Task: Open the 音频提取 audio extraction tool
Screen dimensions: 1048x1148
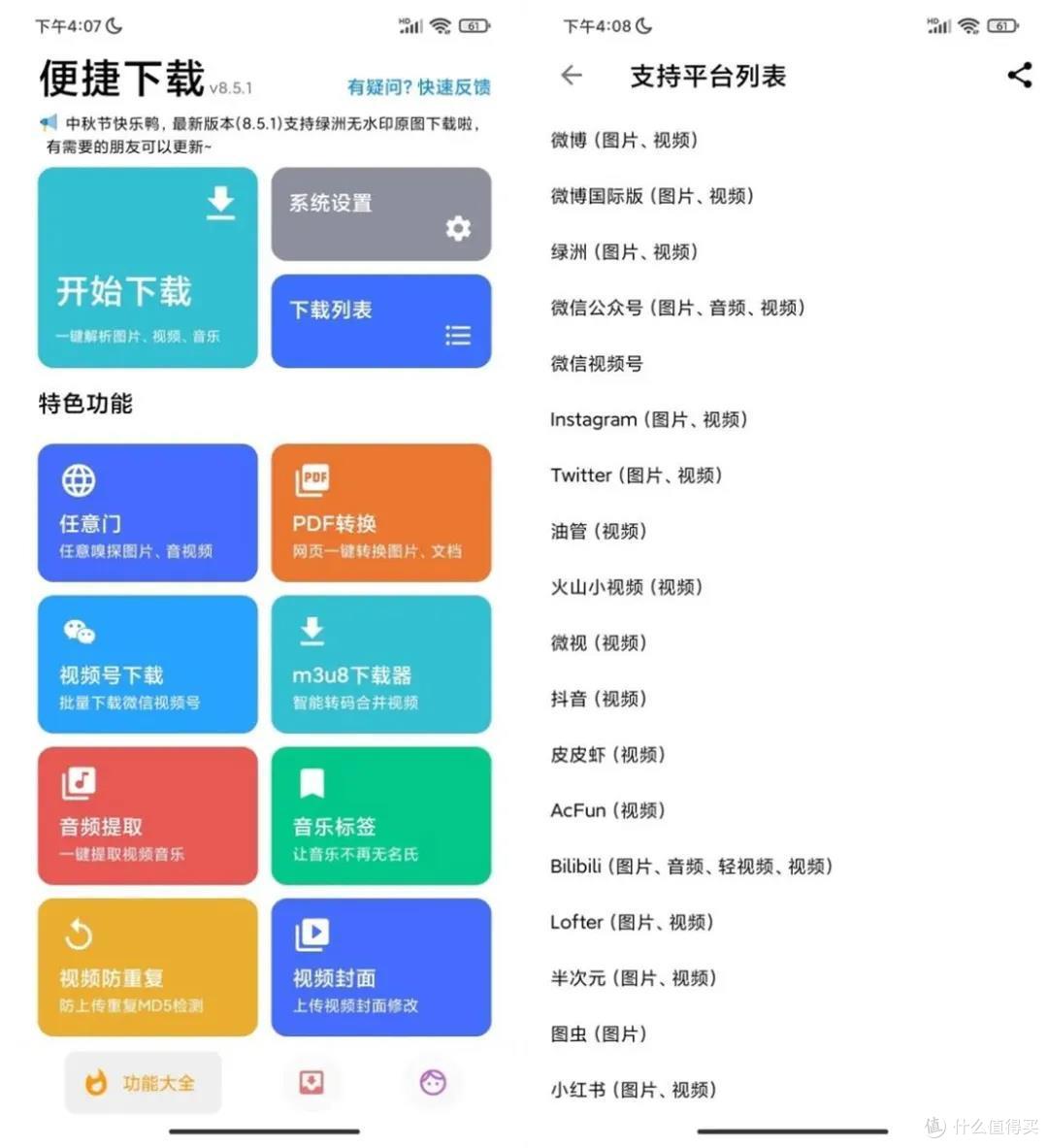Action: [146, 815]
